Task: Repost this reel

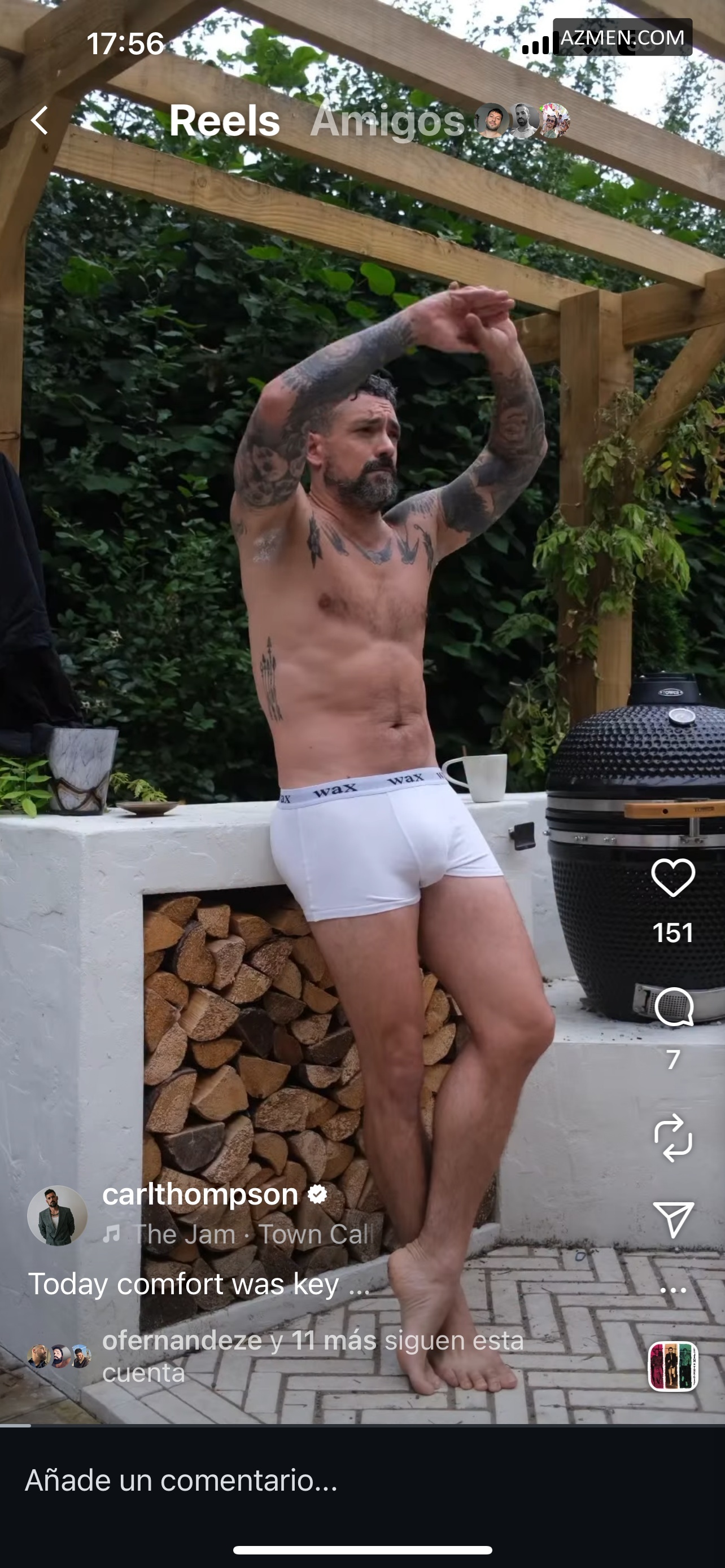Action: click(672, 1138)
